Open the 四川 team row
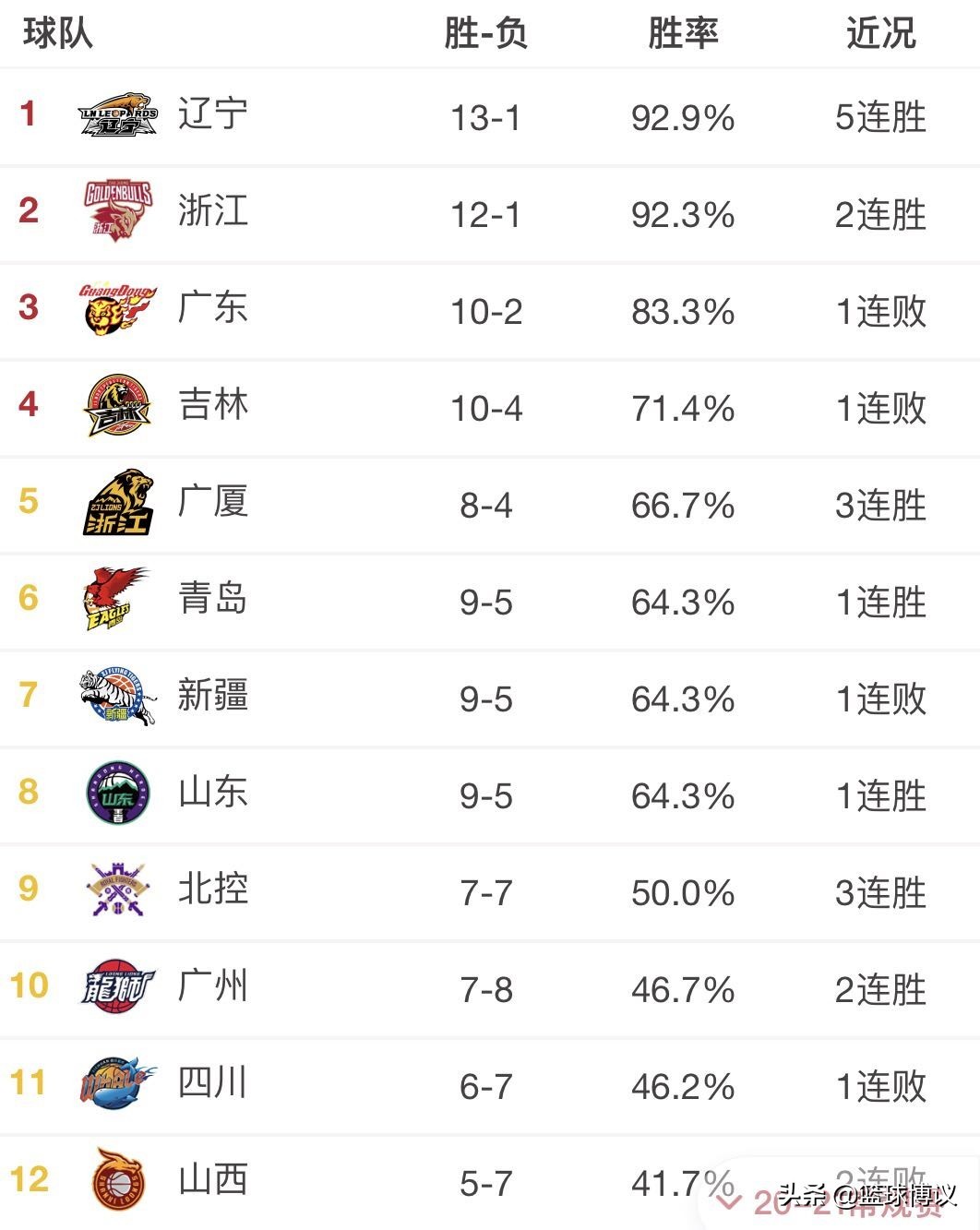This screenshot has height=1230, width=980. pyautogui.click(x=212, y=1085)
